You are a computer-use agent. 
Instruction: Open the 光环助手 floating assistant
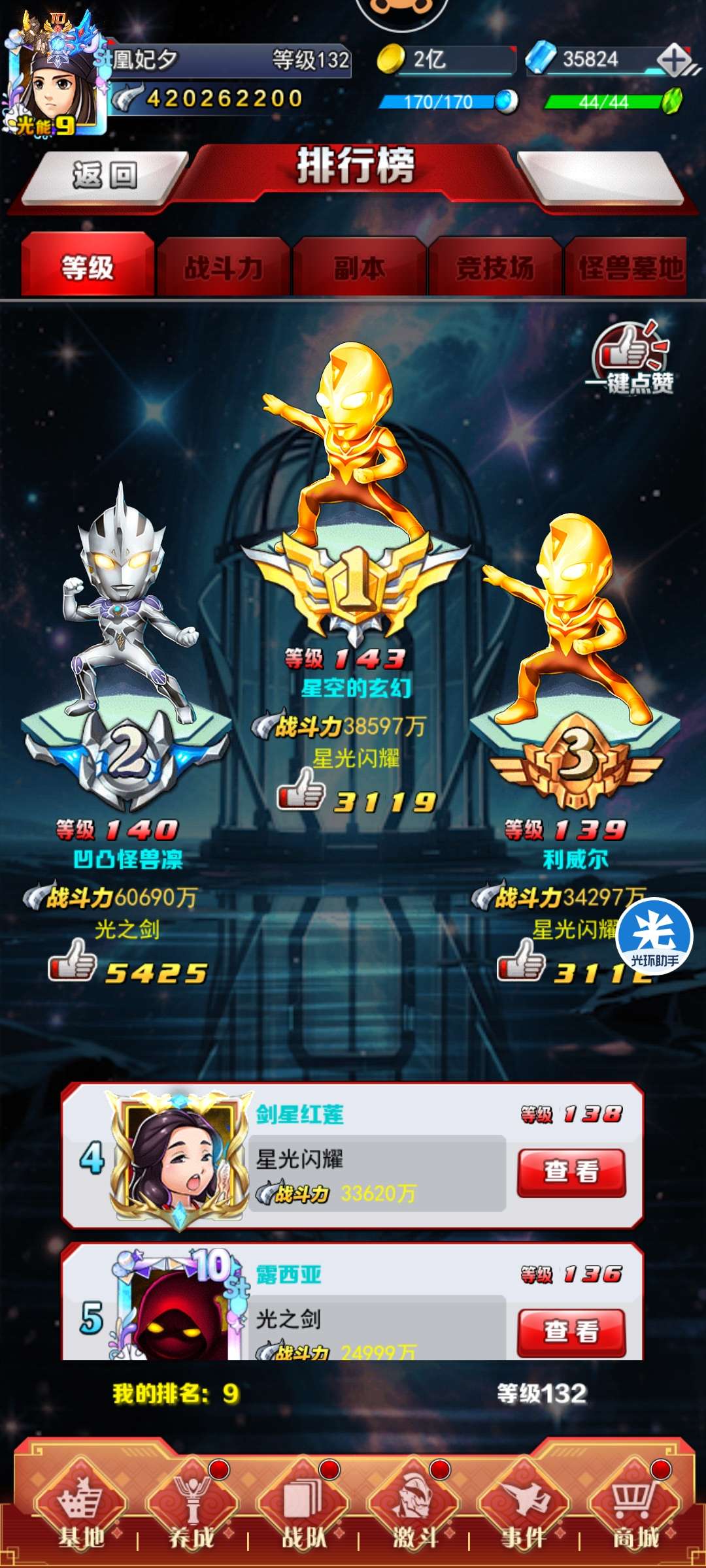click(654, 936)
